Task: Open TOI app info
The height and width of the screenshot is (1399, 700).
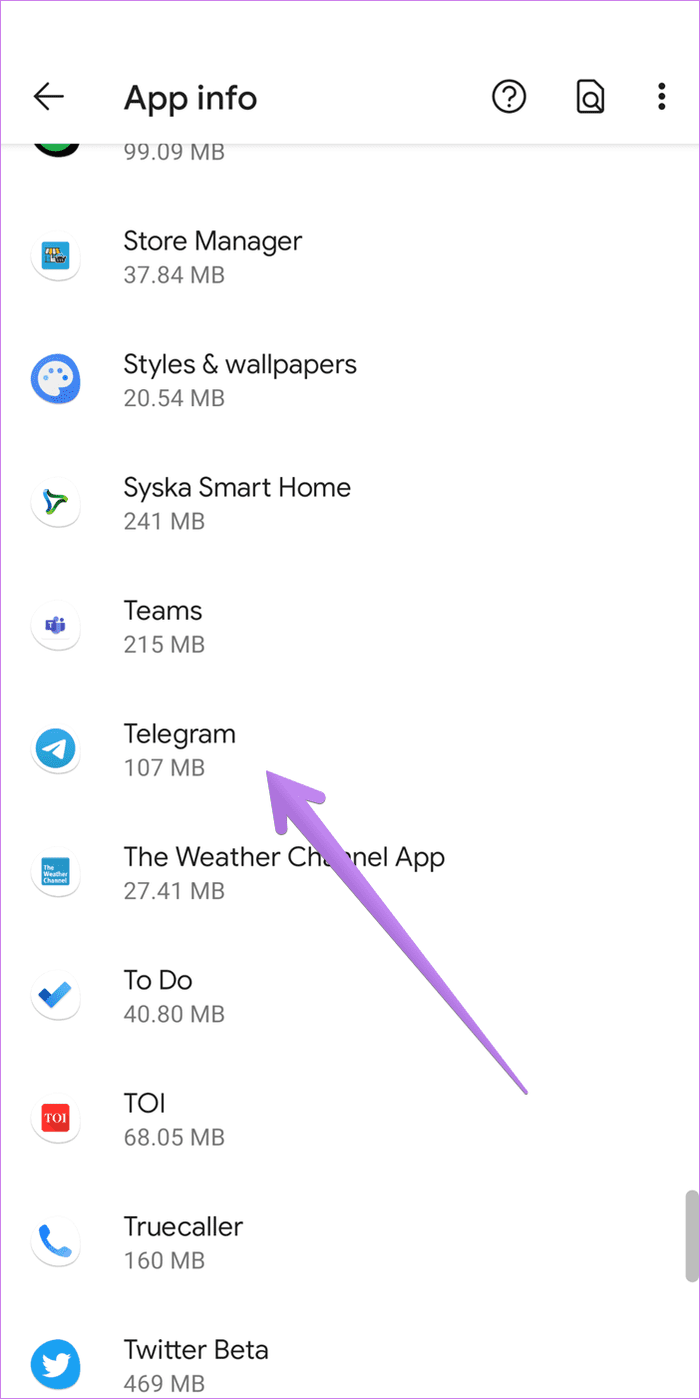Action: tap(350, 1119)
